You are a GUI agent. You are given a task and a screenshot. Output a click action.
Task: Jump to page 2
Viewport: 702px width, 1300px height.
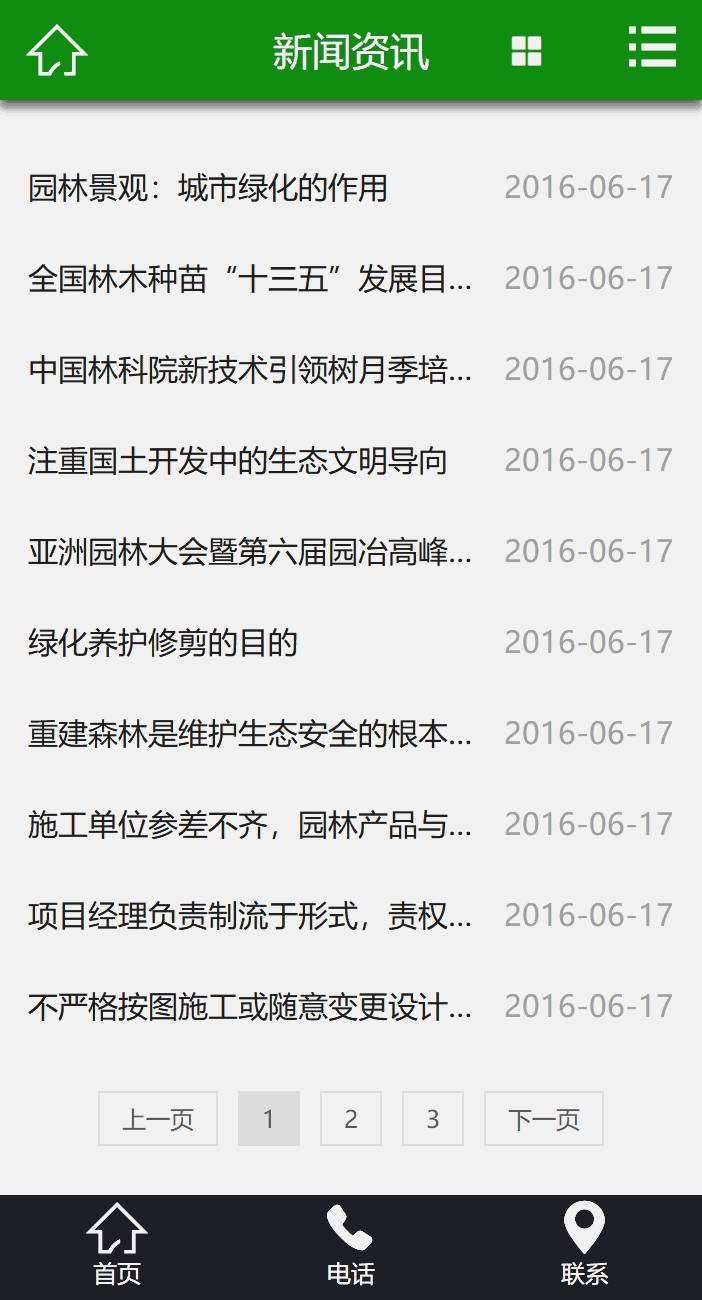[351, 1119]
